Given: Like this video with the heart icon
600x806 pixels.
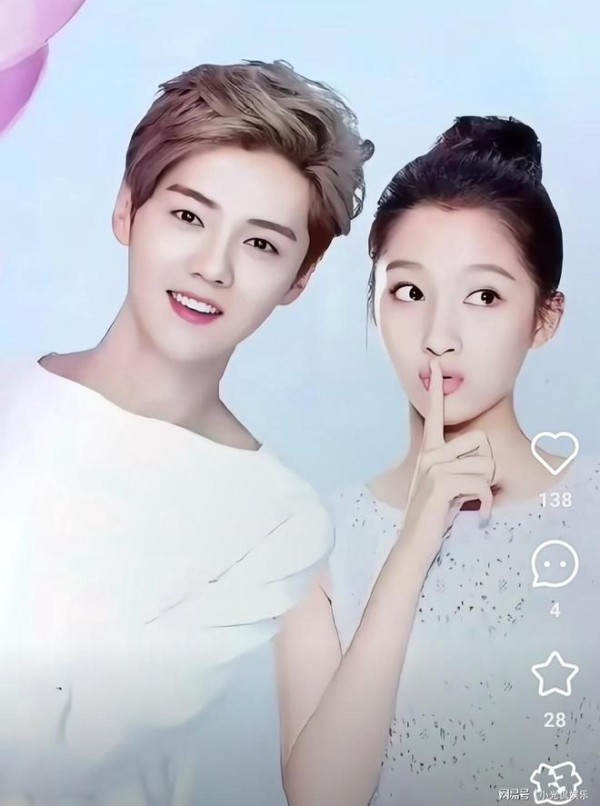Looking at the screenshot, I should click(x=553, y=454).
